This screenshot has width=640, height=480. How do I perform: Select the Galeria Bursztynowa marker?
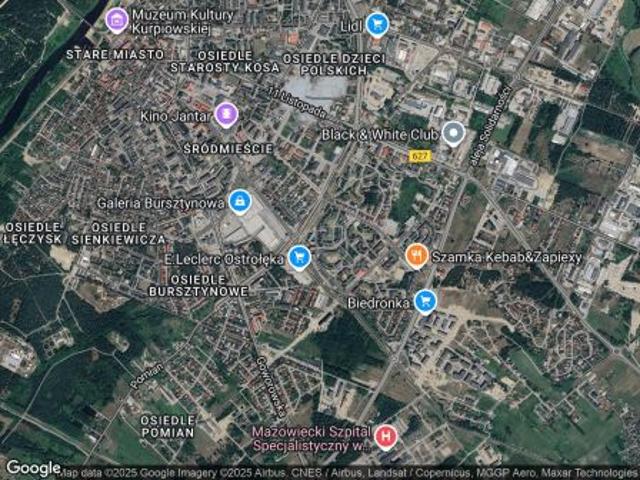pos(239,202)
